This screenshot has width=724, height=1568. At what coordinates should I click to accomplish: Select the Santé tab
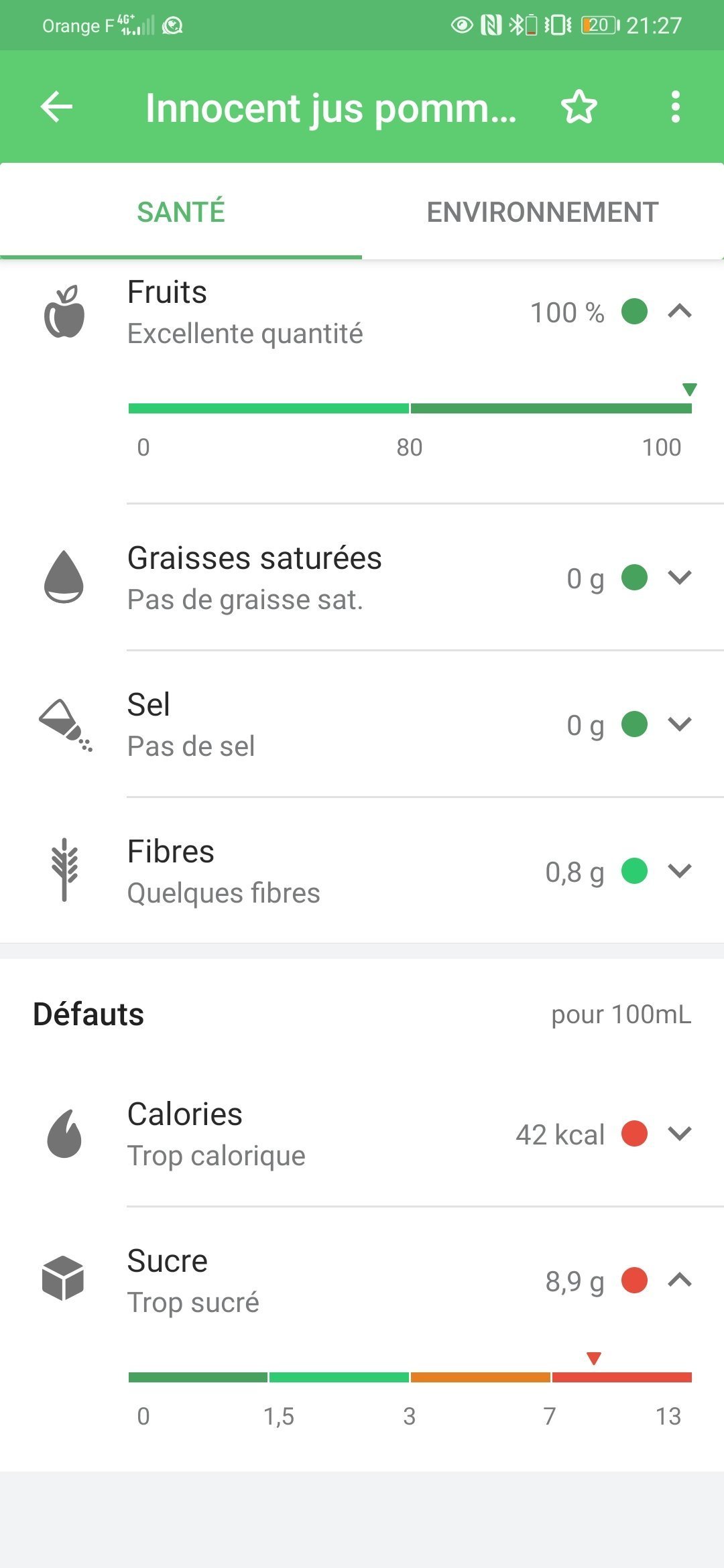click(x=181, y=212)
